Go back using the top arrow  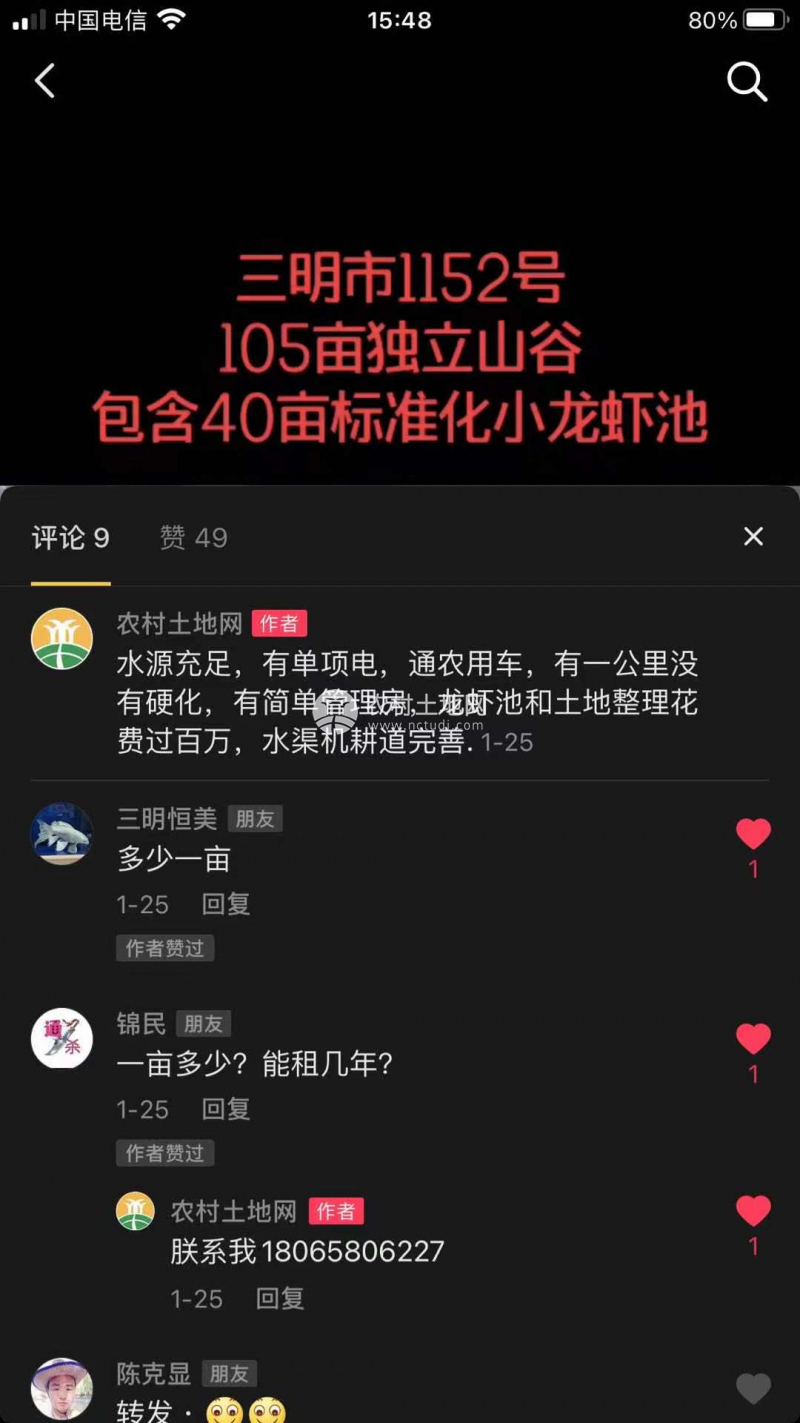pyautogui.click(x=45, y=81)
